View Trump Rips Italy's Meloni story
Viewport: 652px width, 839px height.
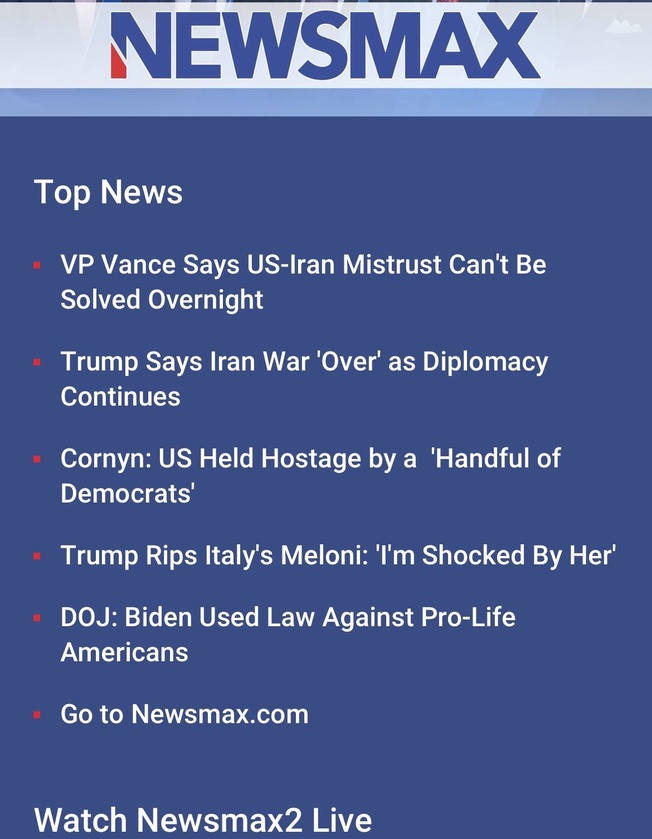[337, 556]
